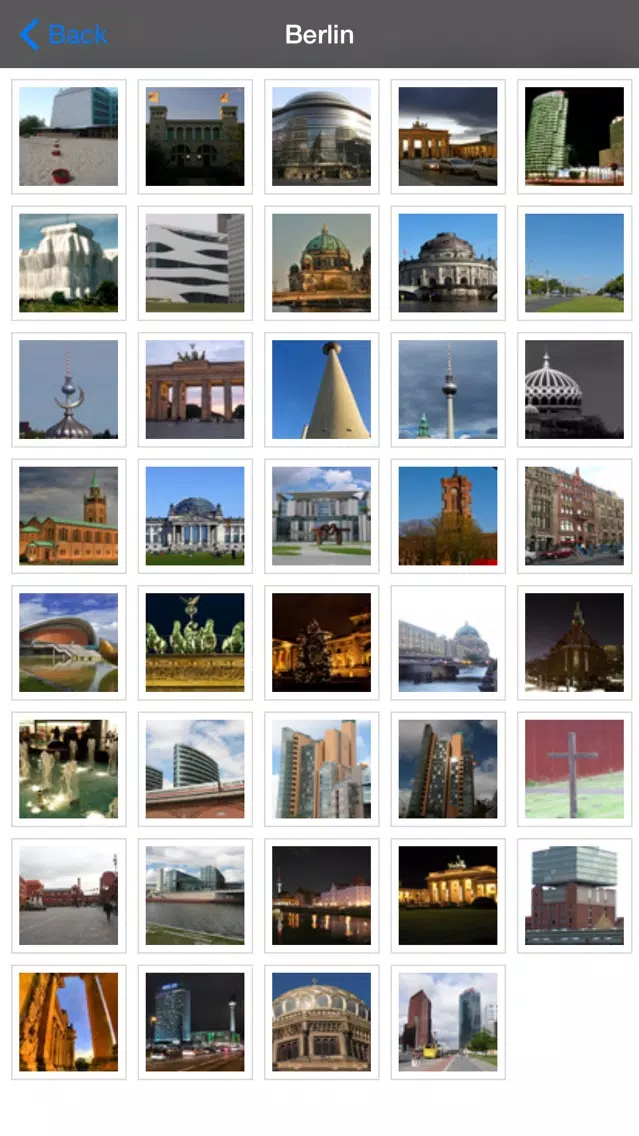Open the black-and-white striped dome photo
The height and width of the screenshot is (1136, 639).
575,390
